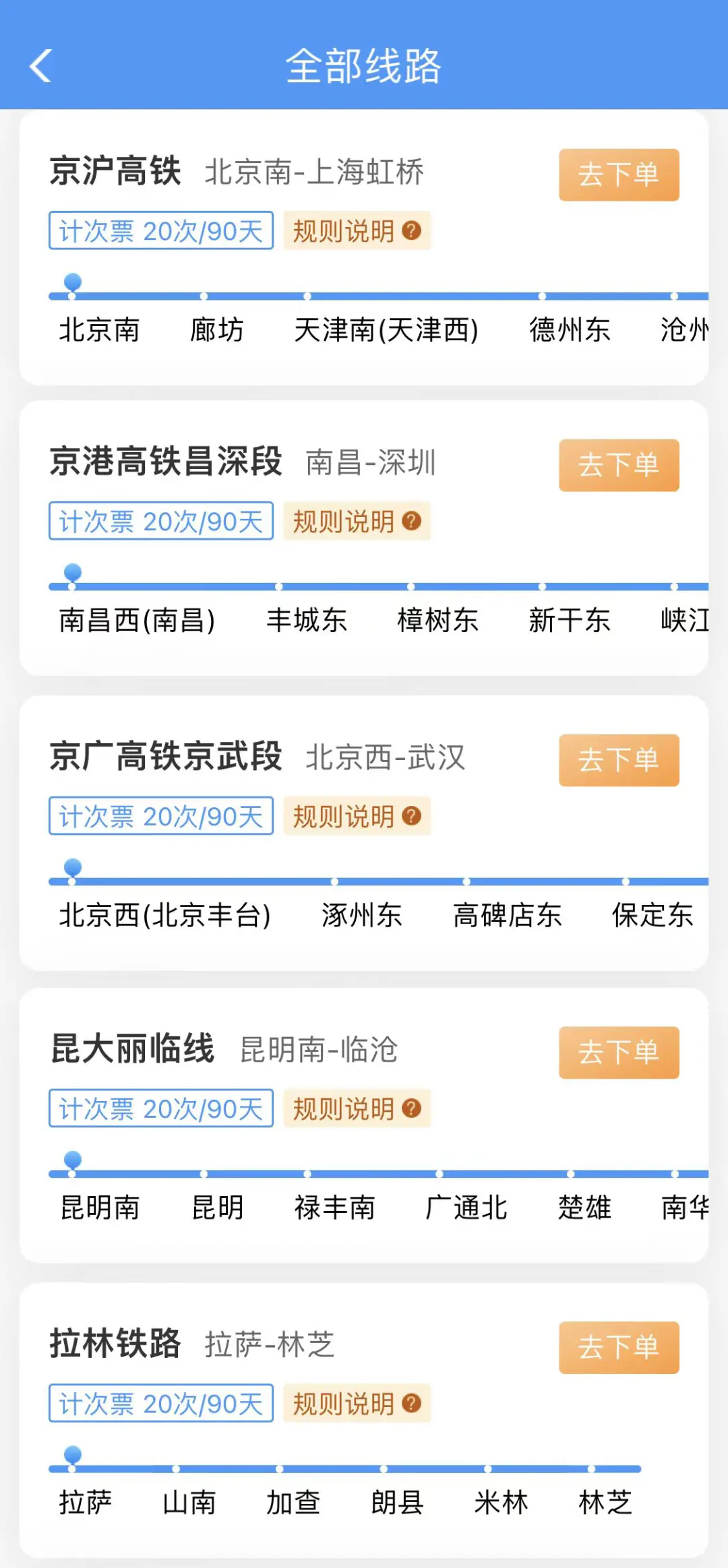Show 规则说明 for 昆大丽临线
This screenshot has width=728, height=1568.
coord(357,1108)
